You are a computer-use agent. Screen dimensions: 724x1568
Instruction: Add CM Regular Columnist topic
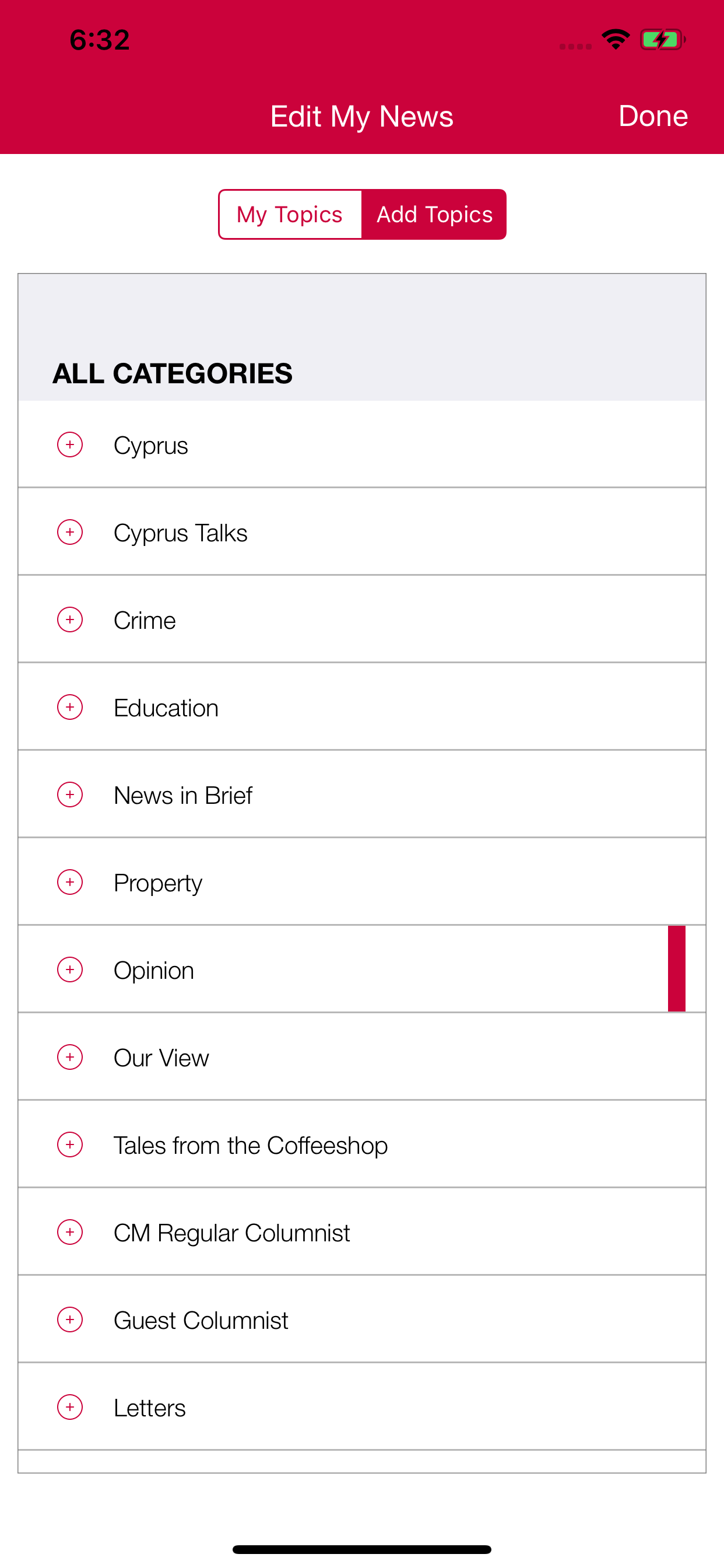pyautogui.click(x=70, y=1232)
